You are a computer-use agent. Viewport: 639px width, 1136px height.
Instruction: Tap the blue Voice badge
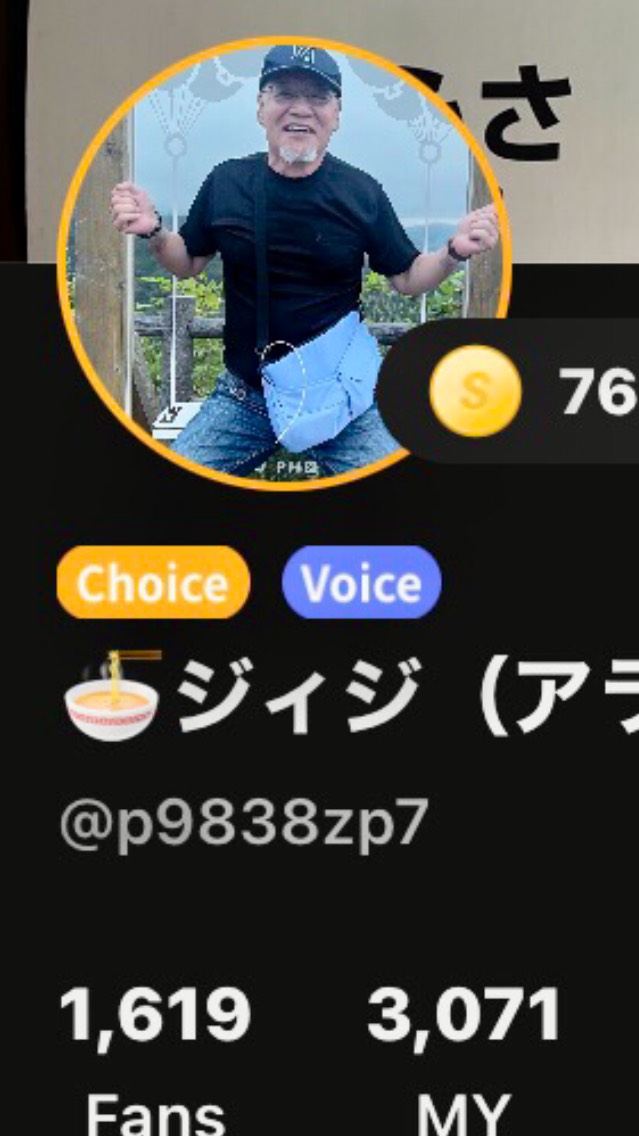click(x=361, y=583)
